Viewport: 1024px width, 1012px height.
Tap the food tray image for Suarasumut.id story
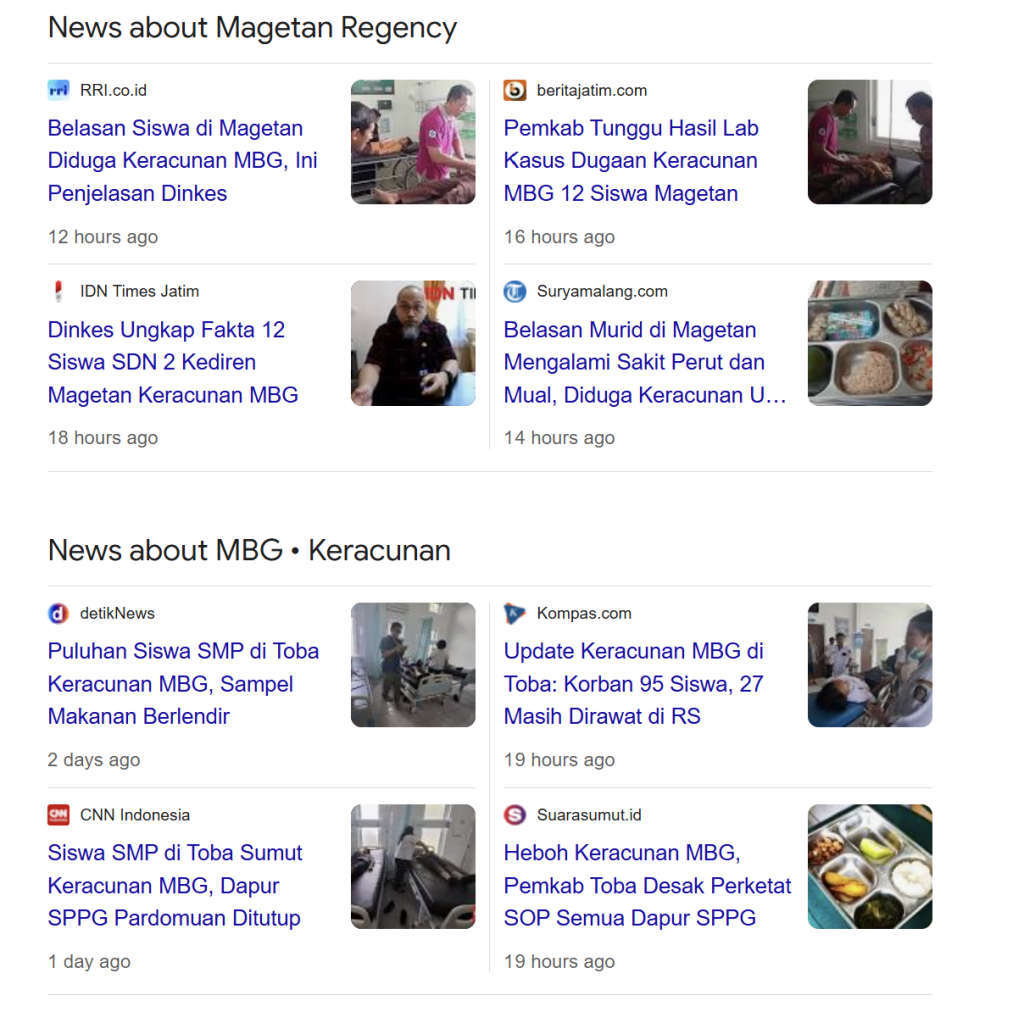[869, 866]
